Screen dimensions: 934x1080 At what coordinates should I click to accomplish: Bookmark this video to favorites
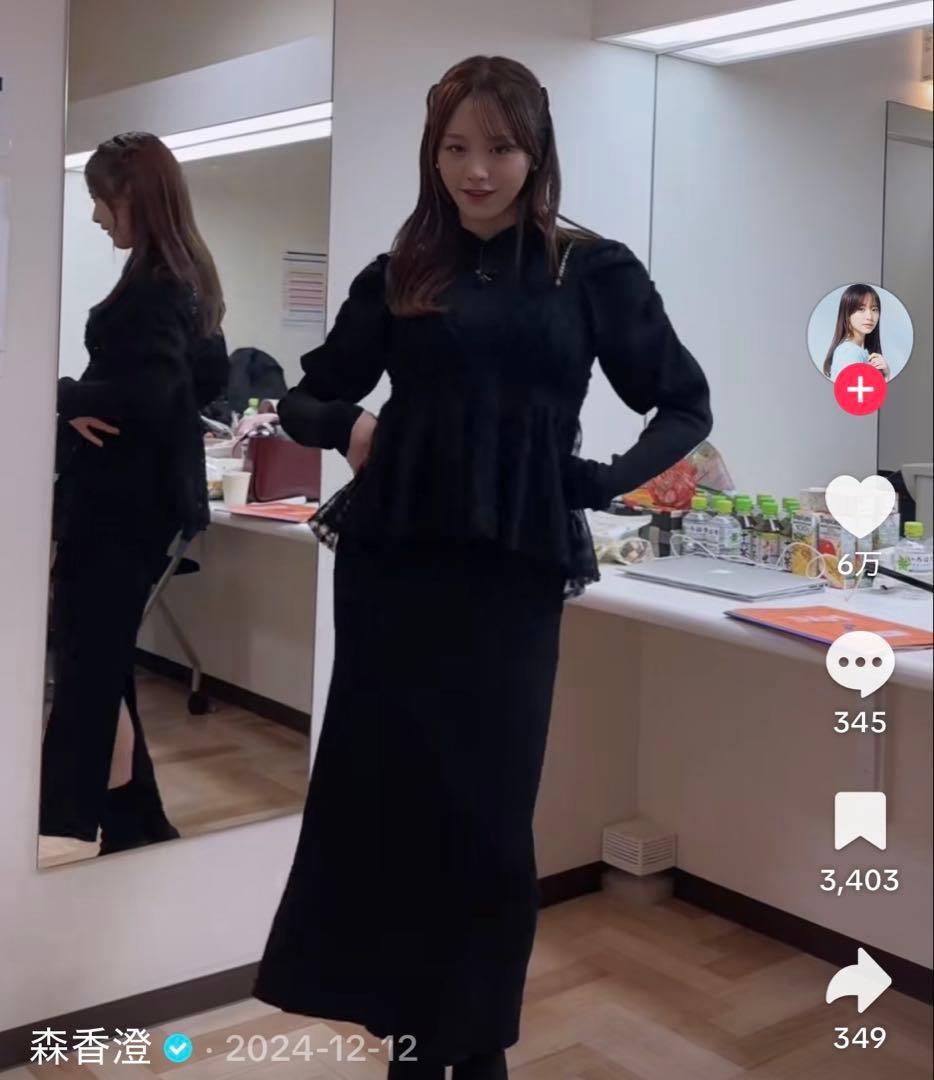pos(860,822)
